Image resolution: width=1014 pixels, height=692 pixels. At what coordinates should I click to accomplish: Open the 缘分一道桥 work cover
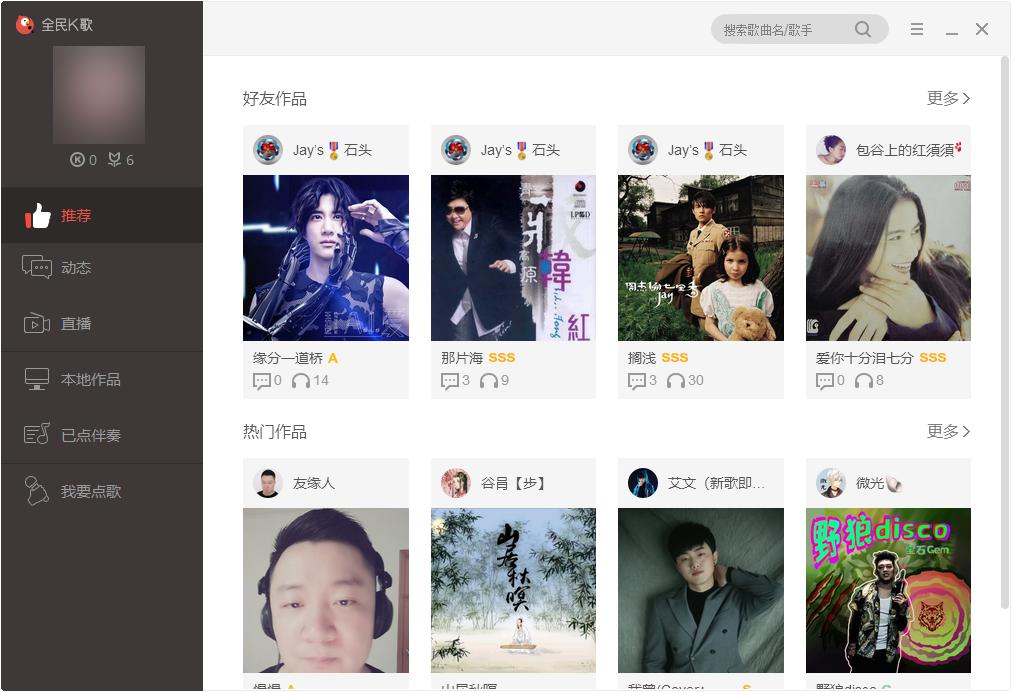tap(326, 258)
